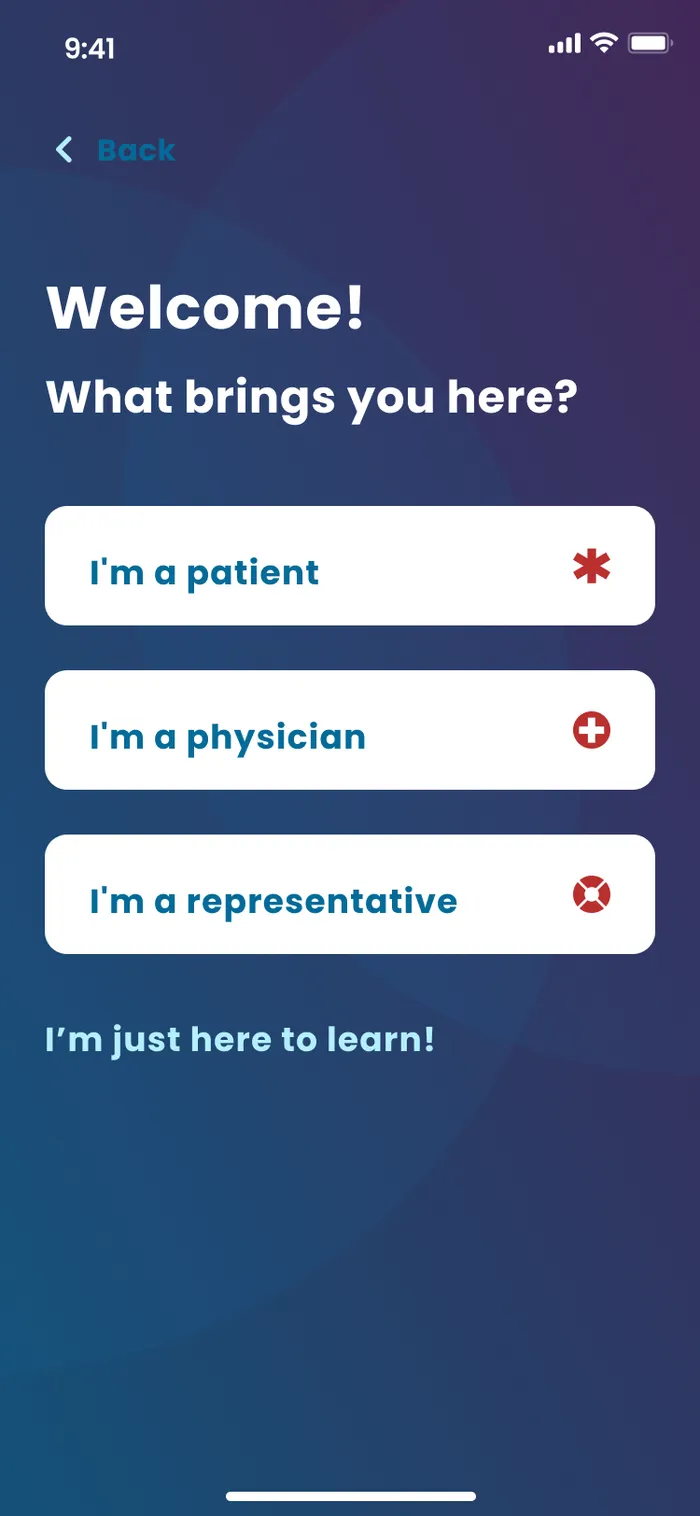This screenshot has height=1516, width=700.
Task: Pick the I'm a representative option
Action: pyautogui.click(x=350, y=894)
